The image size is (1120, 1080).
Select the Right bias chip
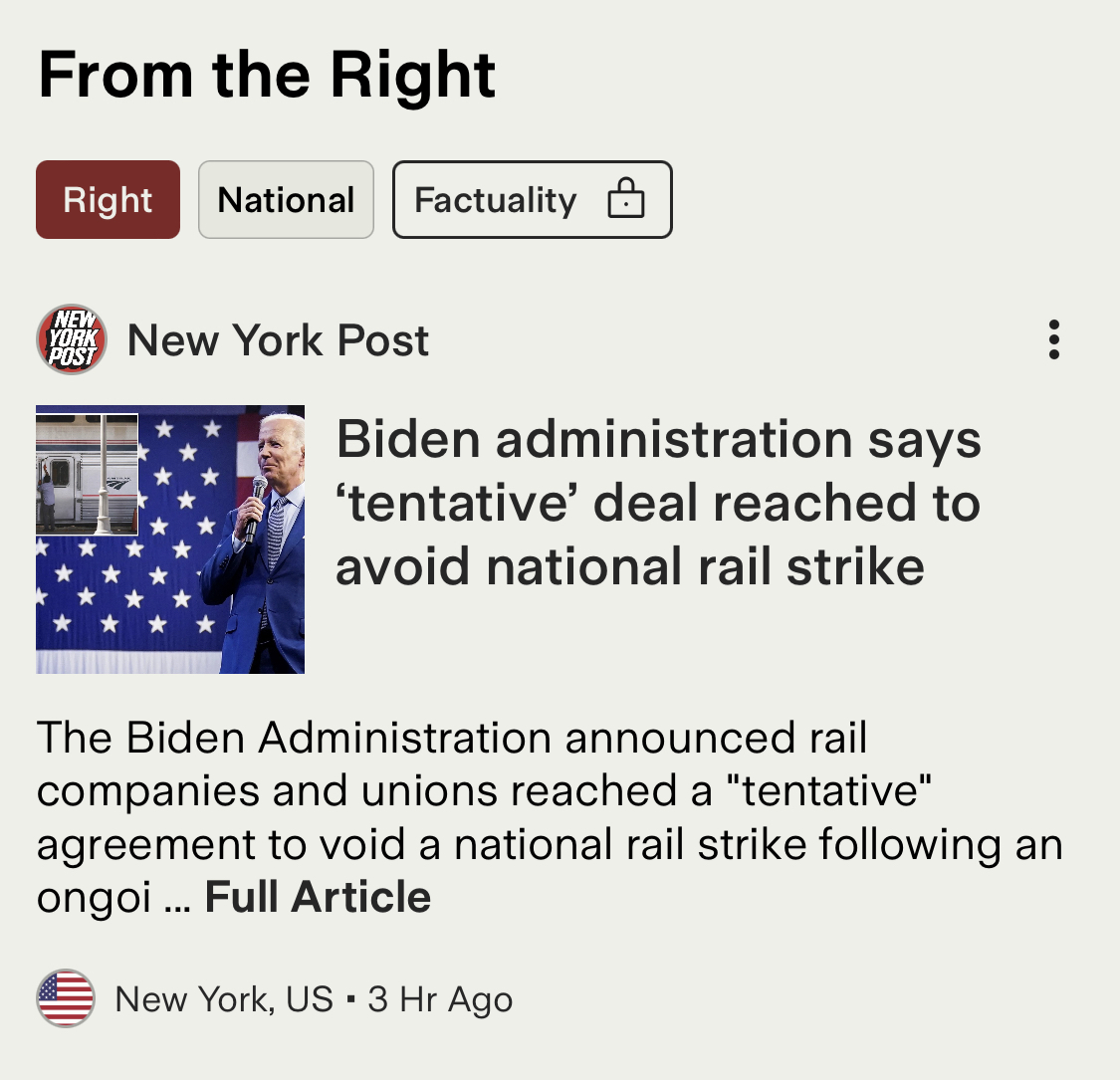click(x=108, y=200)
